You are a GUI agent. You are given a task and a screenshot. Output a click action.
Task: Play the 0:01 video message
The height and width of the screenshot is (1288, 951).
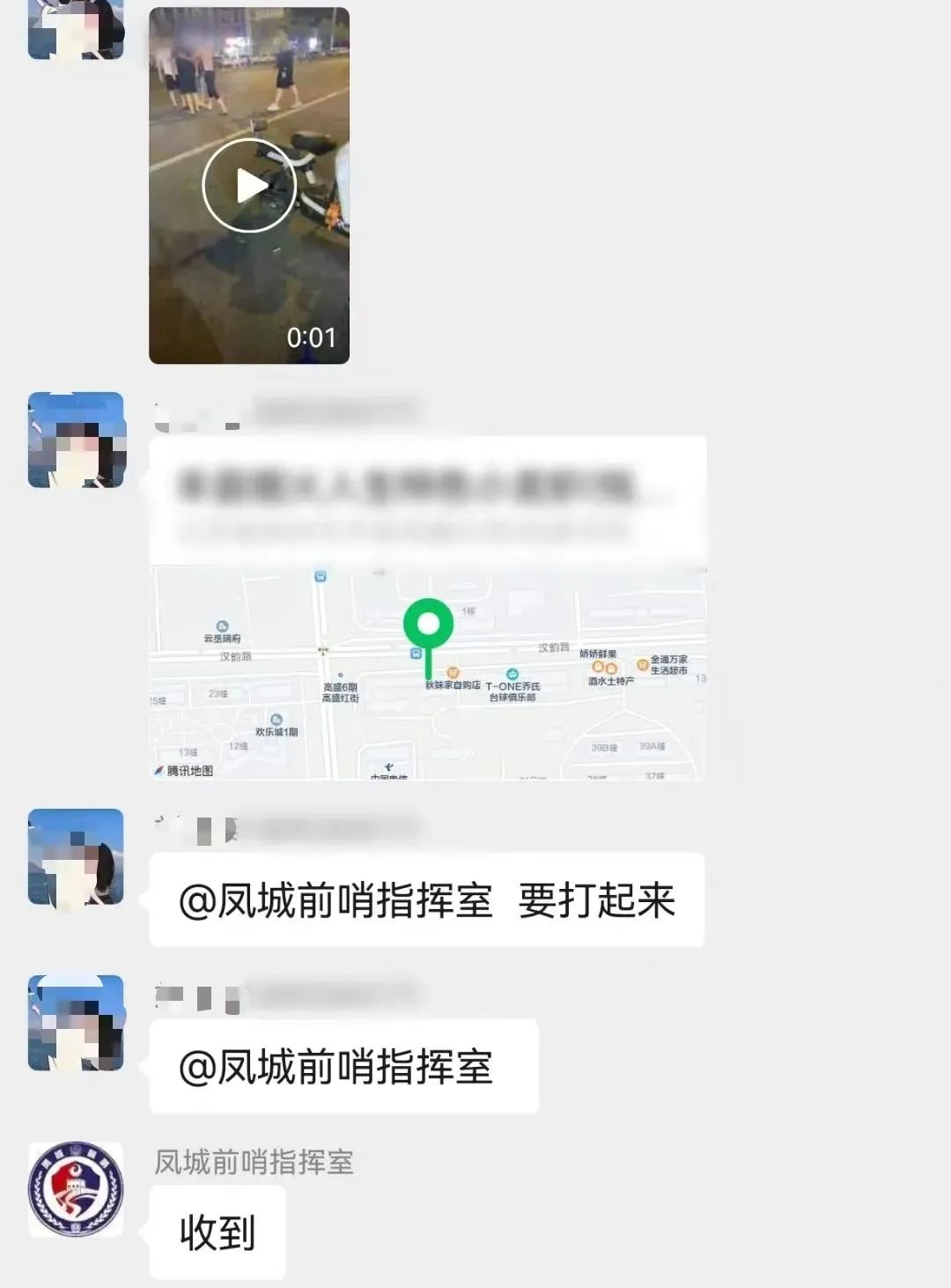coord(249,186)
